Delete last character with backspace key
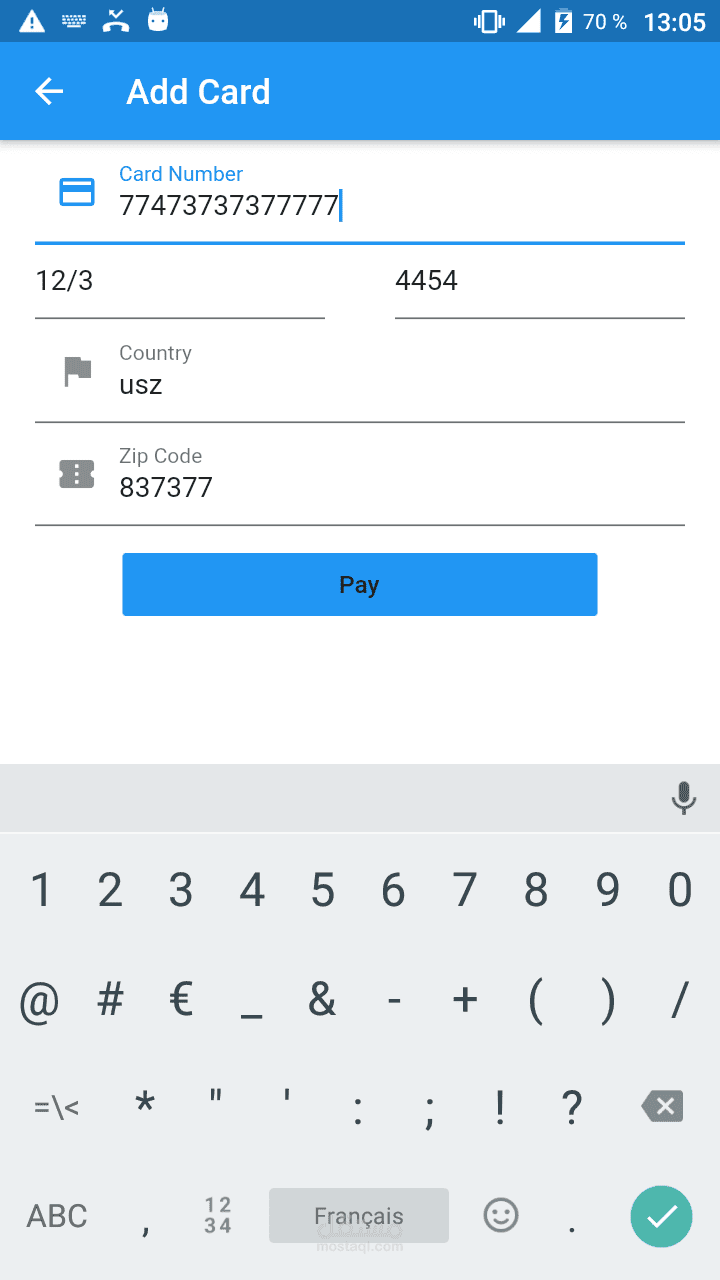Screen dimensions: 720x1280 click(662, 1107)
